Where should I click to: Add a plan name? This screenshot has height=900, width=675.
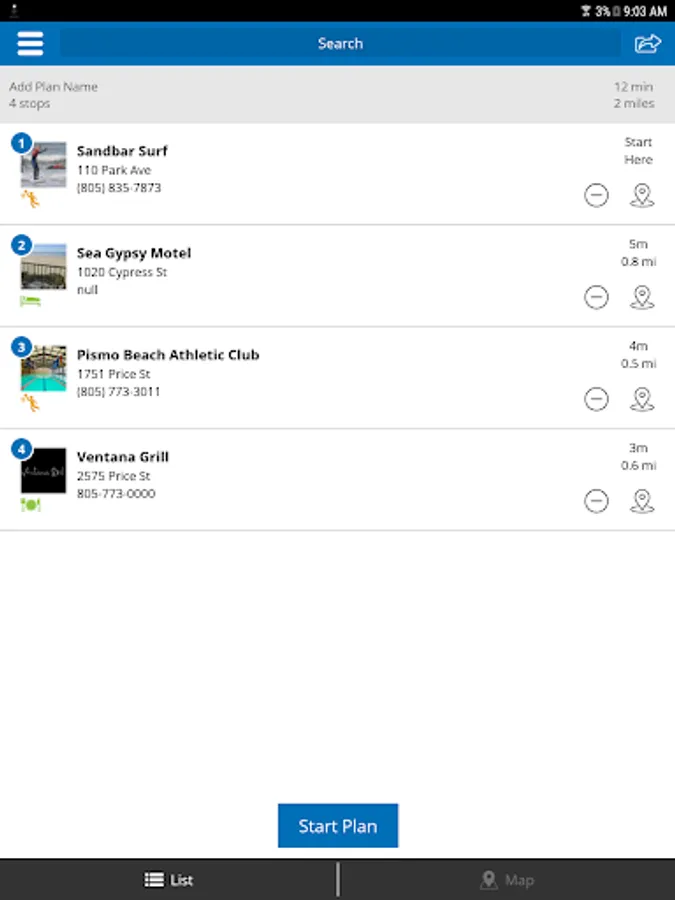coord(54,87)
